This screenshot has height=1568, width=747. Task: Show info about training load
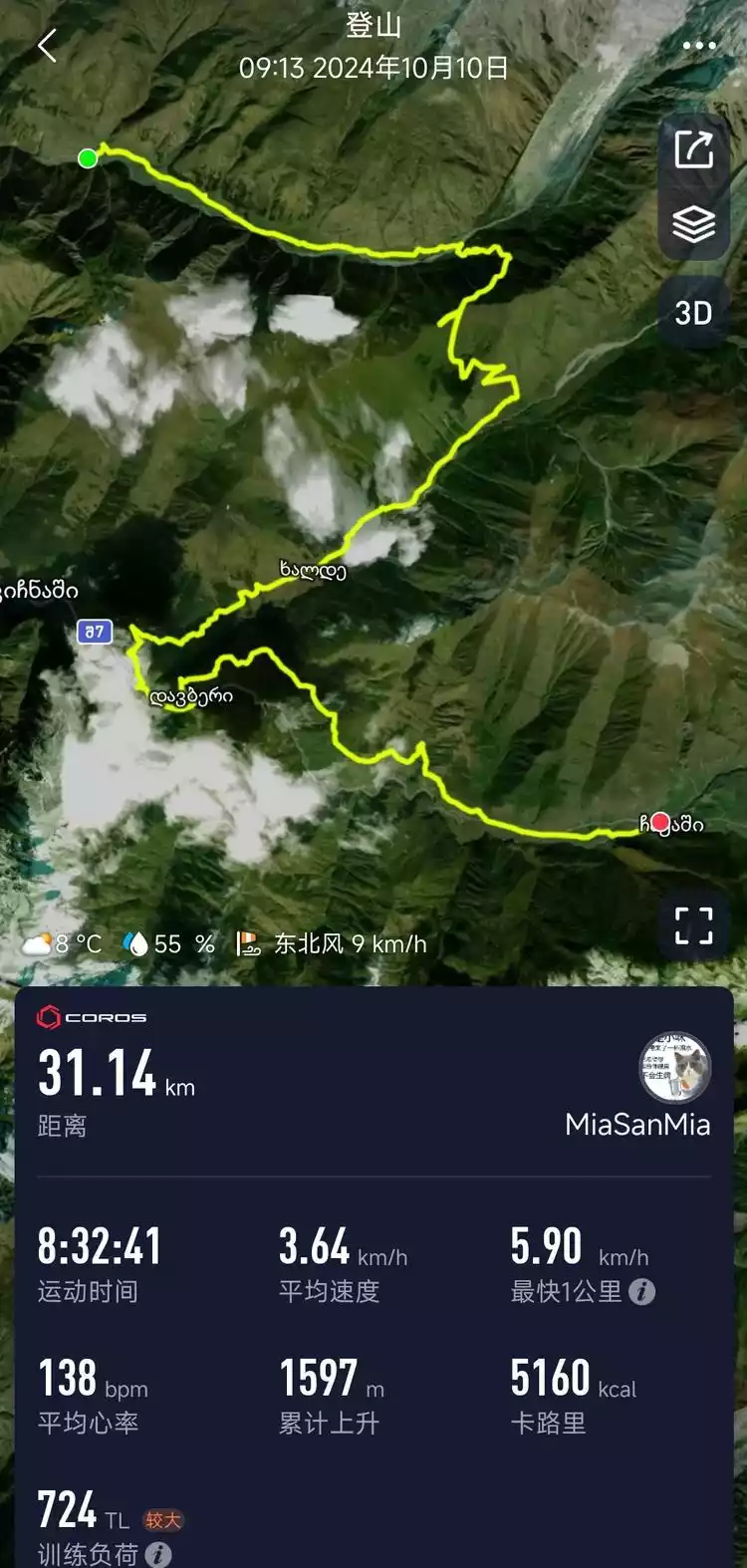coord(158,1554)
